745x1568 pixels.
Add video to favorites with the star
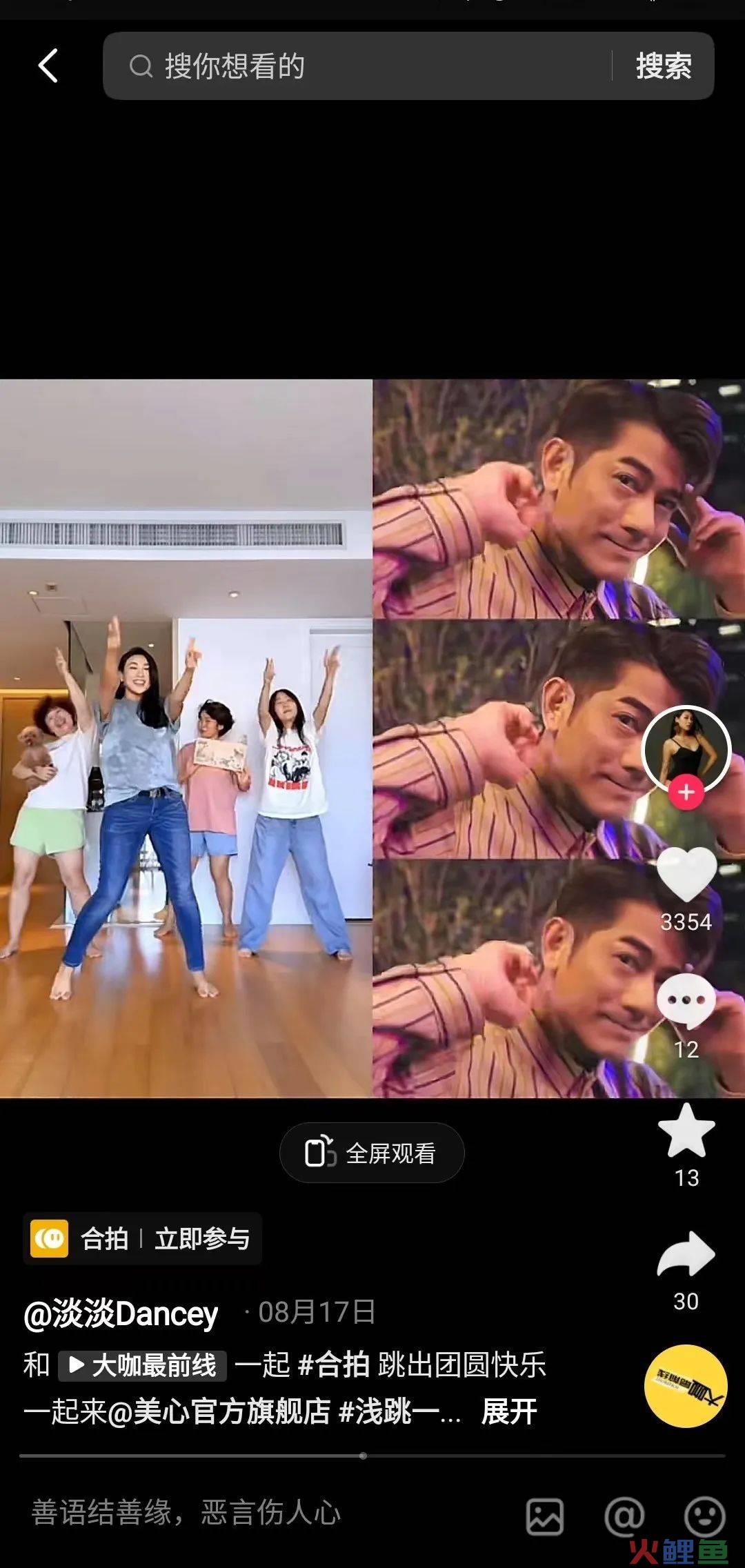tap(686, 1131)
